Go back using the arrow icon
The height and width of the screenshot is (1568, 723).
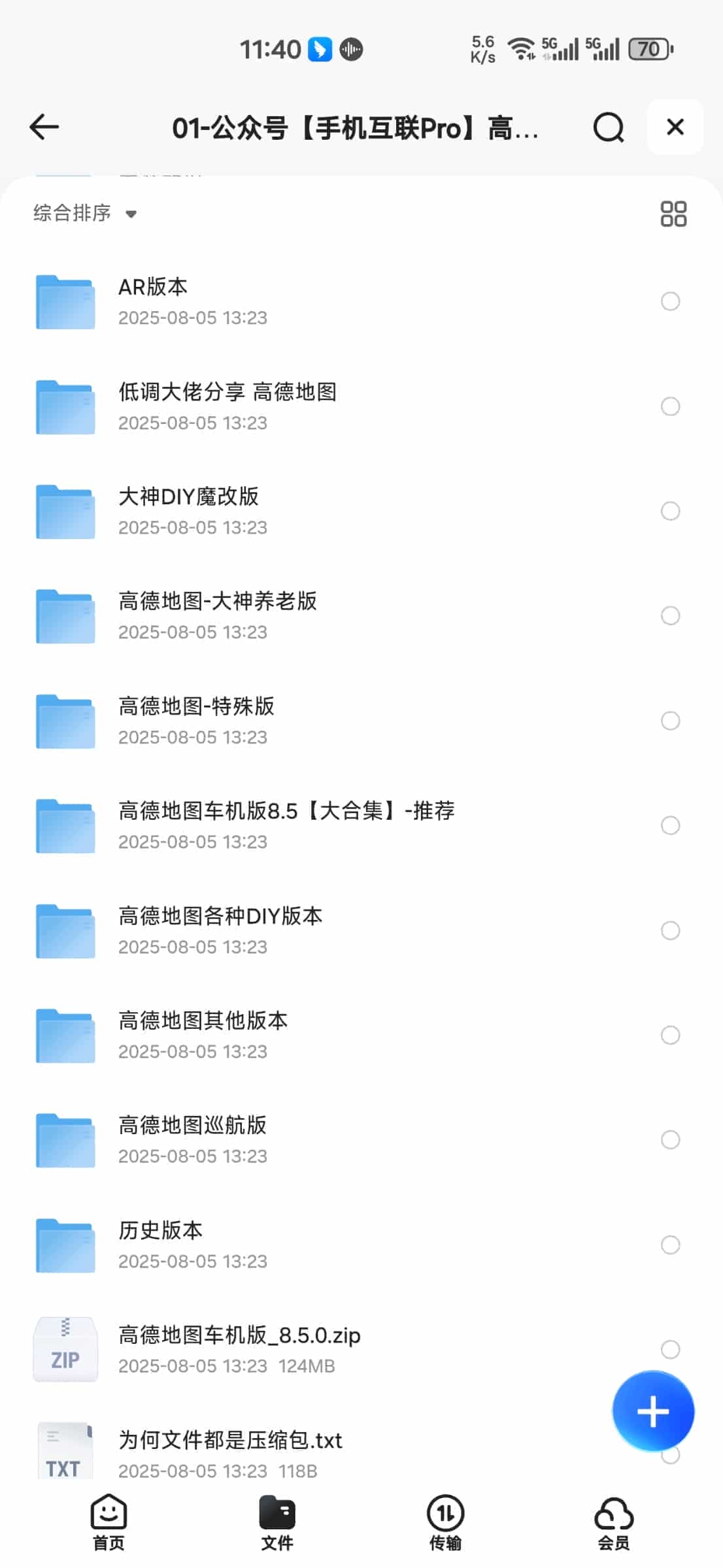tap(44, 127)
